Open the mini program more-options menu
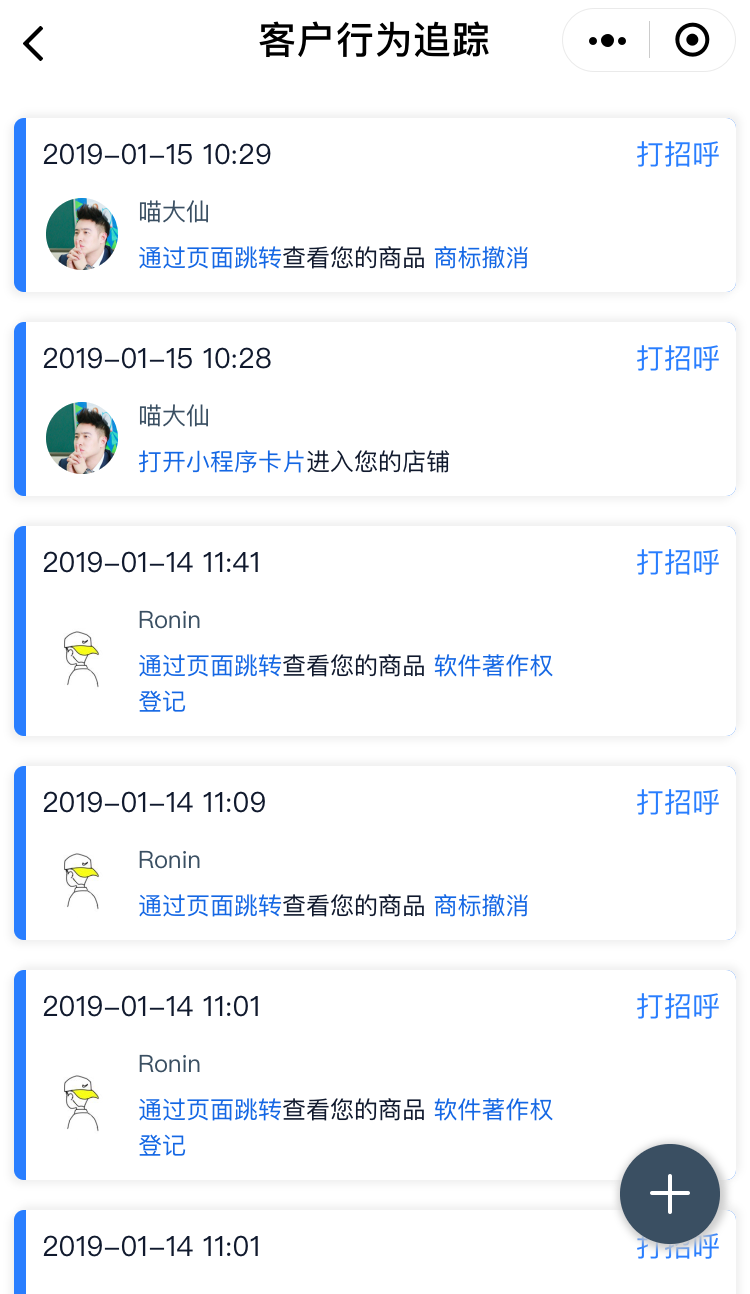The image size is (750, 1294). click(x=607, y=41)
